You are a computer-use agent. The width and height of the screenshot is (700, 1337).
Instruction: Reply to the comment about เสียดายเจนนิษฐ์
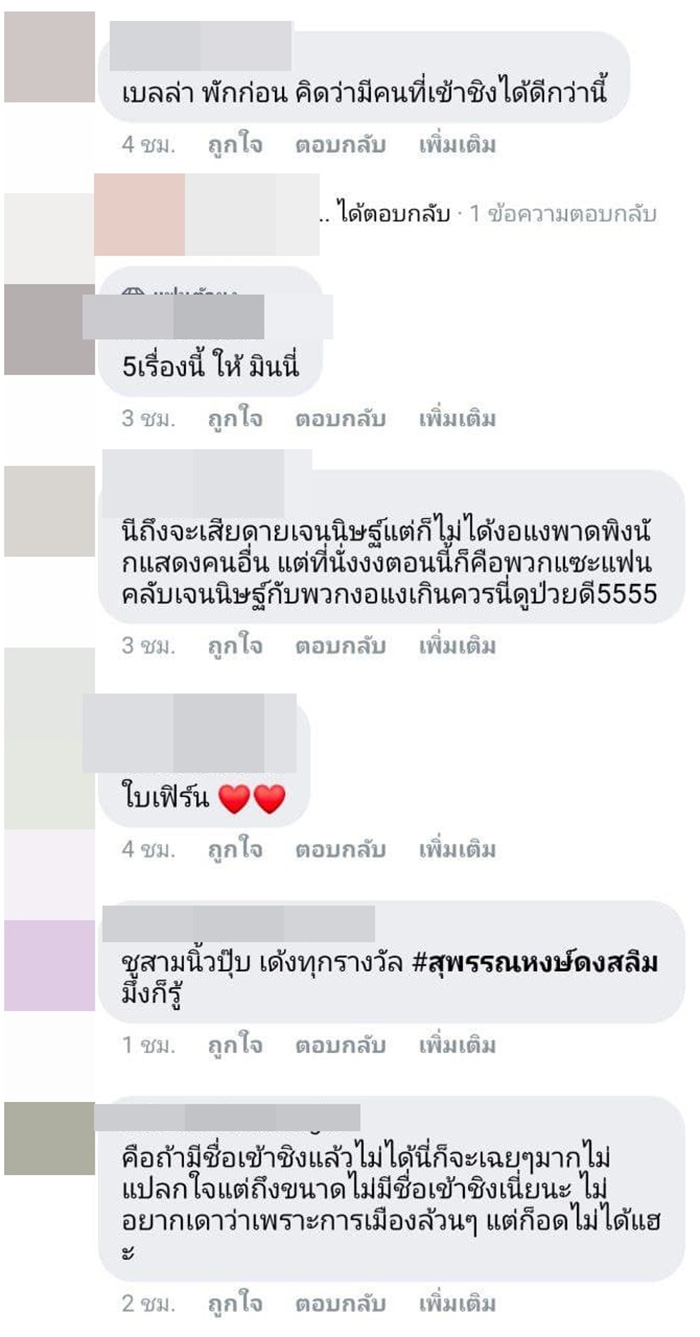coord(340,646)
